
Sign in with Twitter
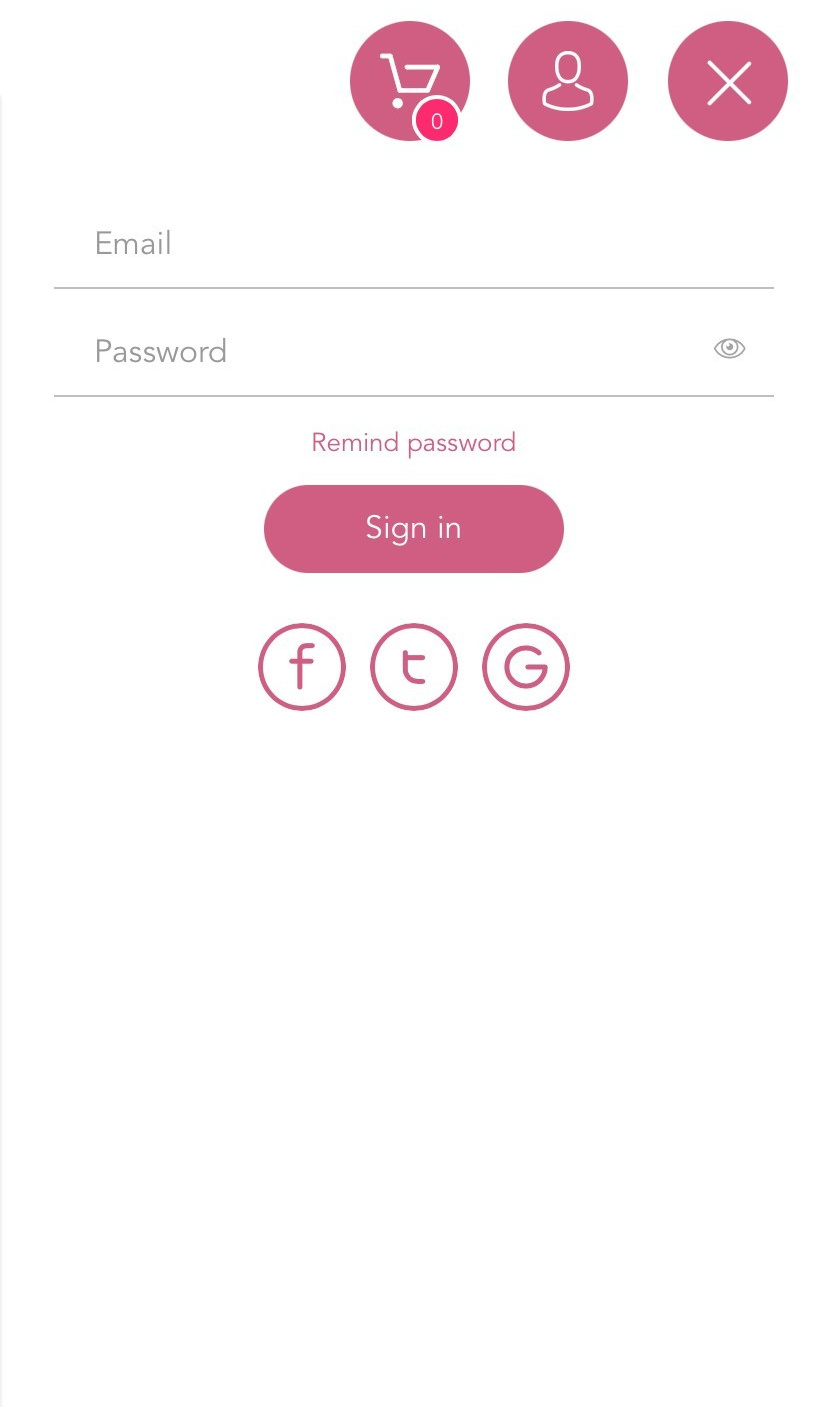414,667
